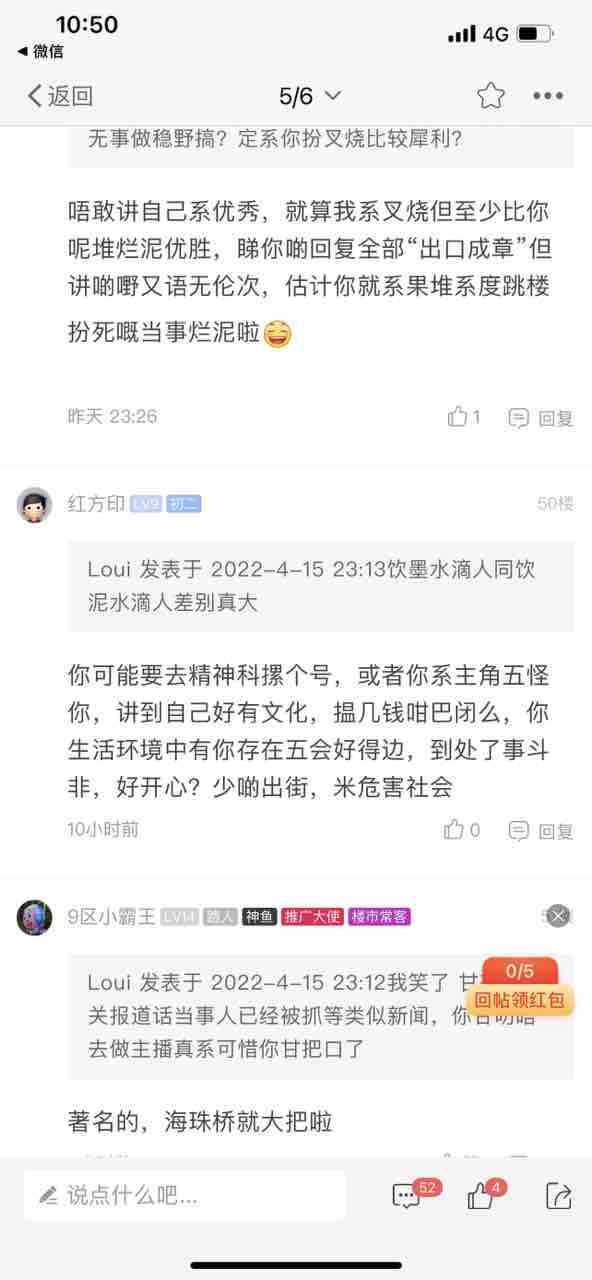
Task: Reply to 红方印's comment
Action: pos(541,830)
